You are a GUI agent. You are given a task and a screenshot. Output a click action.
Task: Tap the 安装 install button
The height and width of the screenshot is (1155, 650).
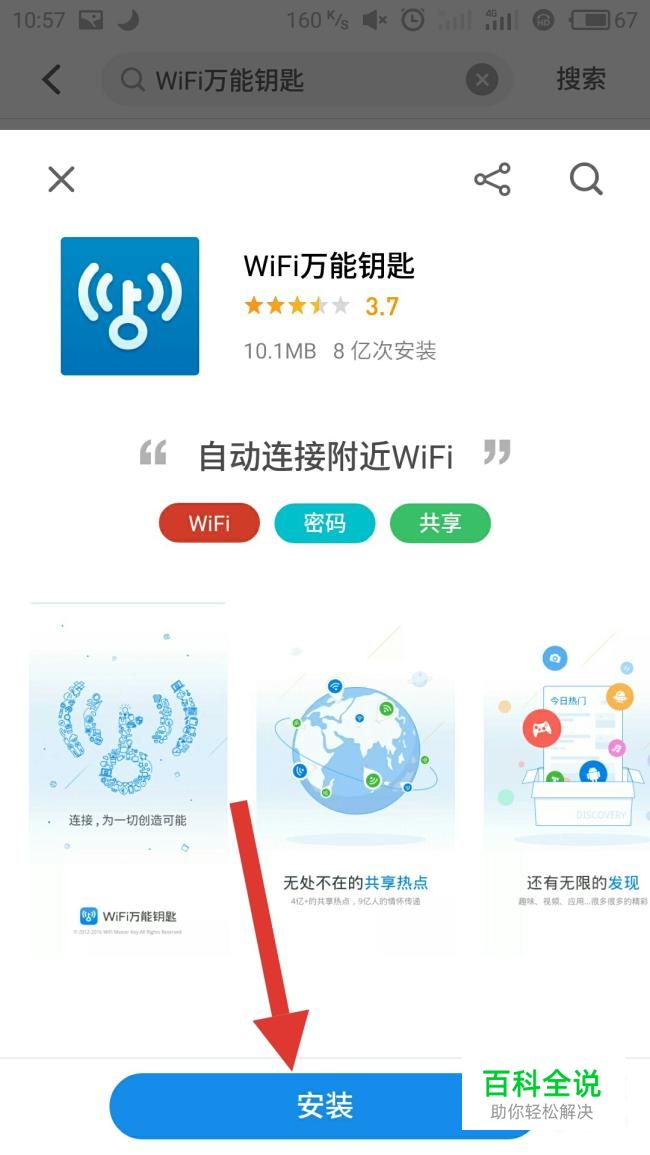(x=324, y=1105)
